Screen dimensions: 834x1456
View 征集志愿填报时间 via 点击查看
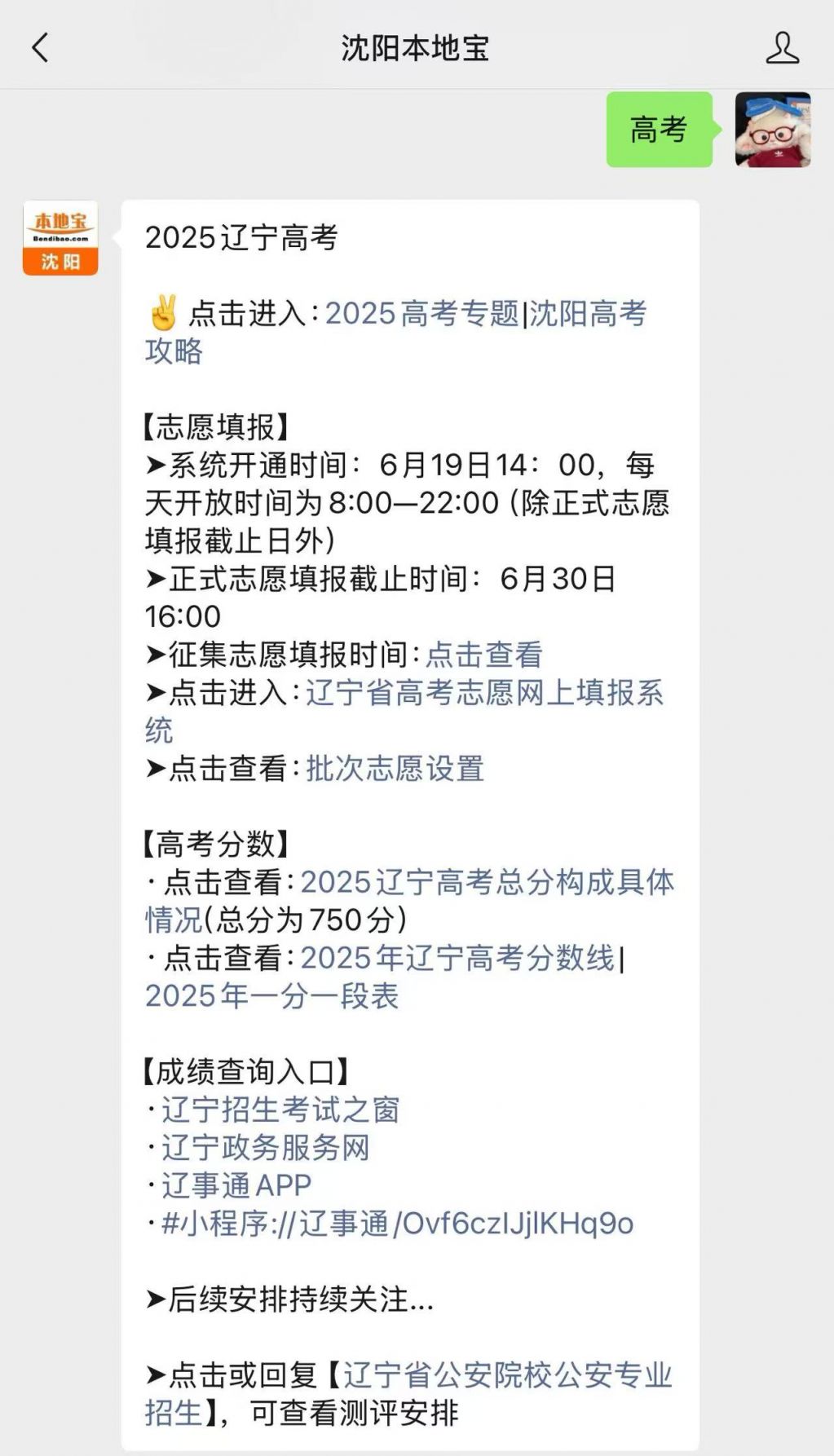pos(484,655)
